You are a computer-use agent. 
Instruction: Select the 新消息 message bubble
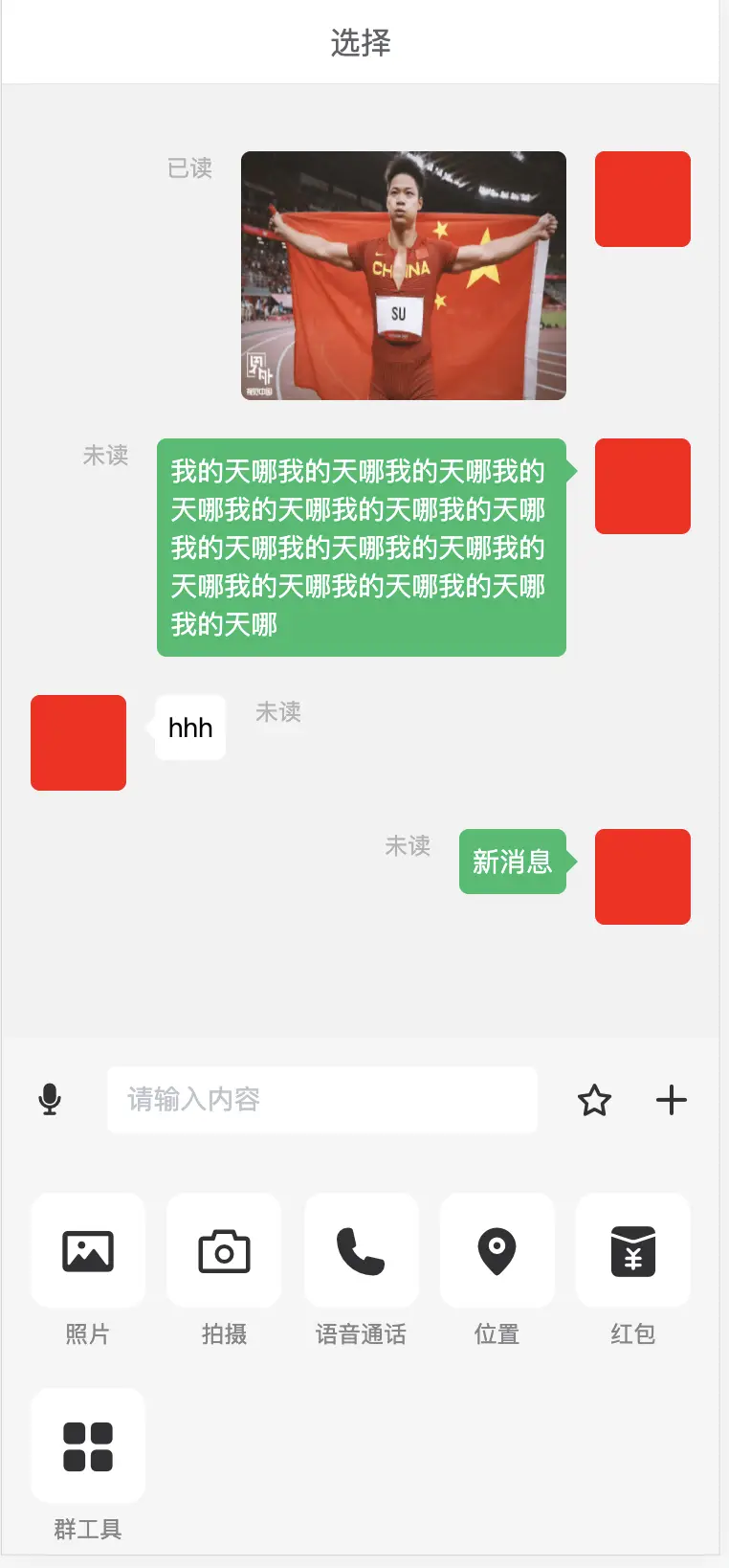(x=513, y=862)
